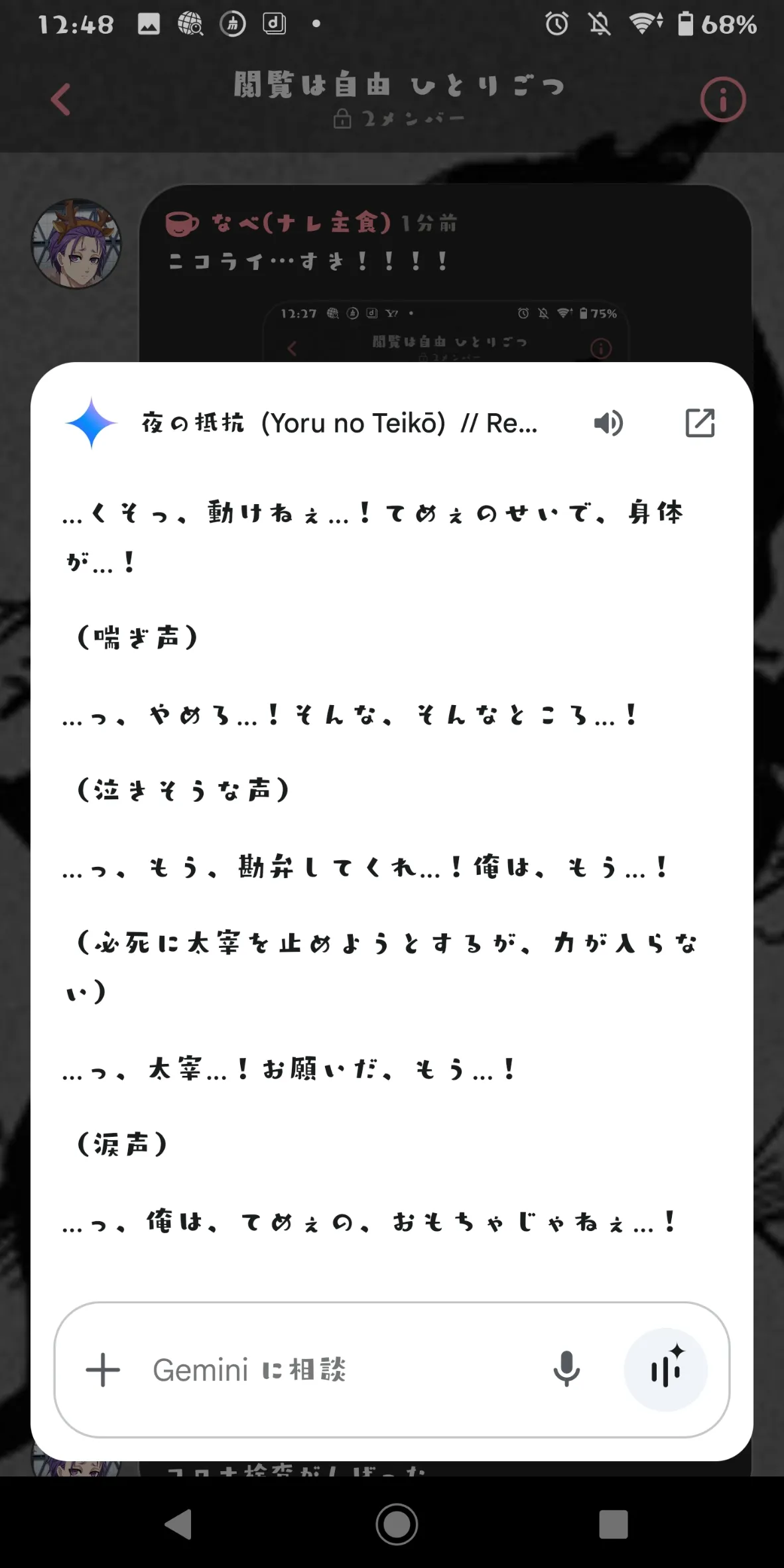Open recent apps view
The width and height of the screenshot is (784, 1568).
613,1524
